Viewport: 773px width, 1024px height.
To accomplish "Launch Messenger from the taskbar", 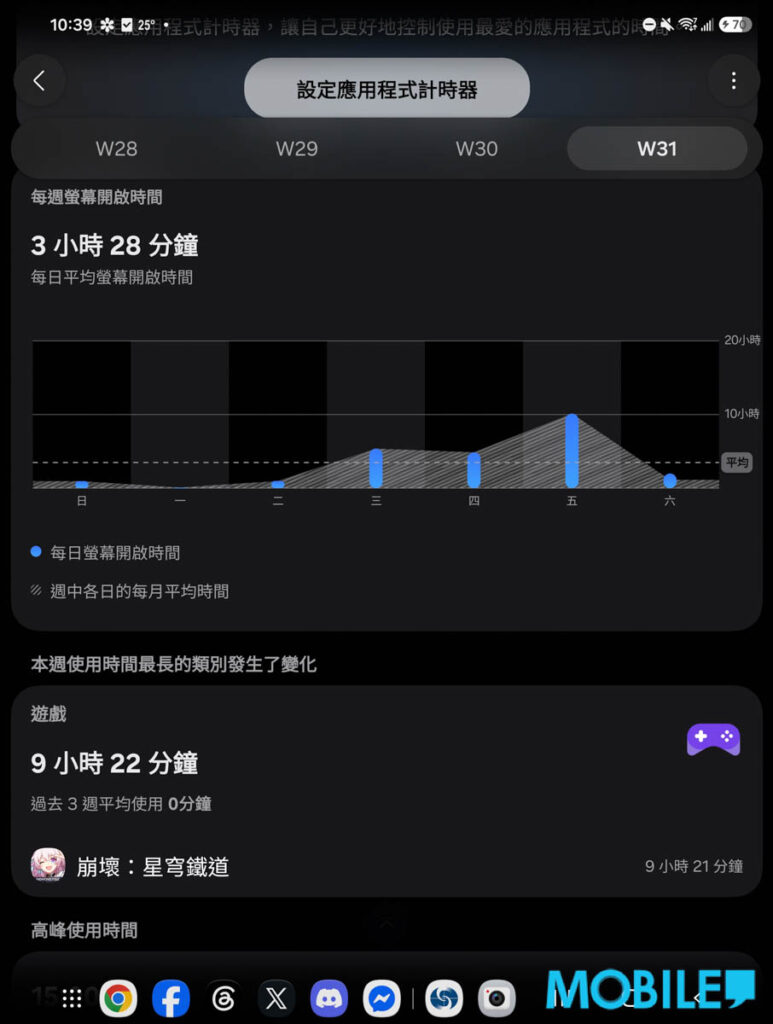I will (382, 998).
